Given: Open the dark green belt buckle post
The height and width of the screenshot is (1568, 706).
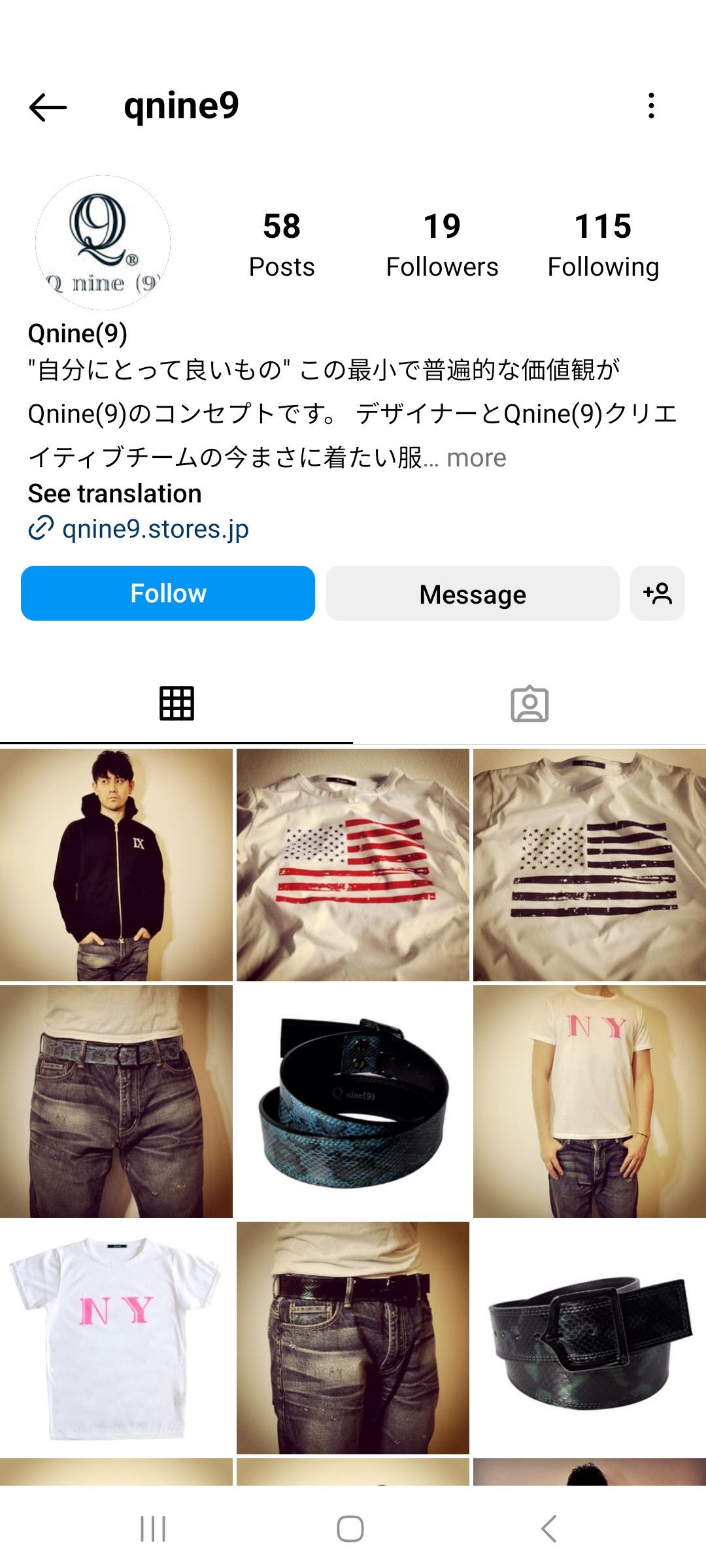Looking at the screenshot, I should (590, 1338).
